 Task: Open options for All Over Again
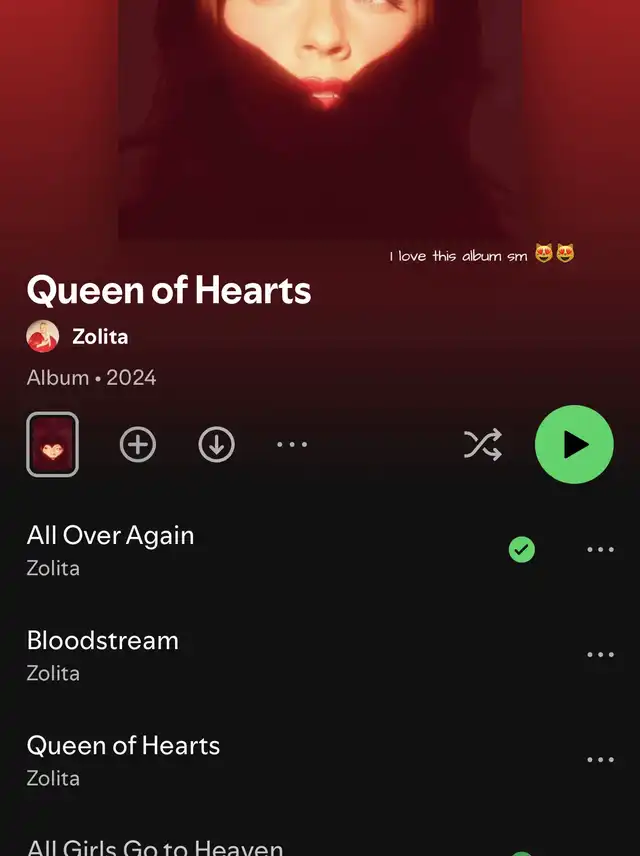[600, 549]
